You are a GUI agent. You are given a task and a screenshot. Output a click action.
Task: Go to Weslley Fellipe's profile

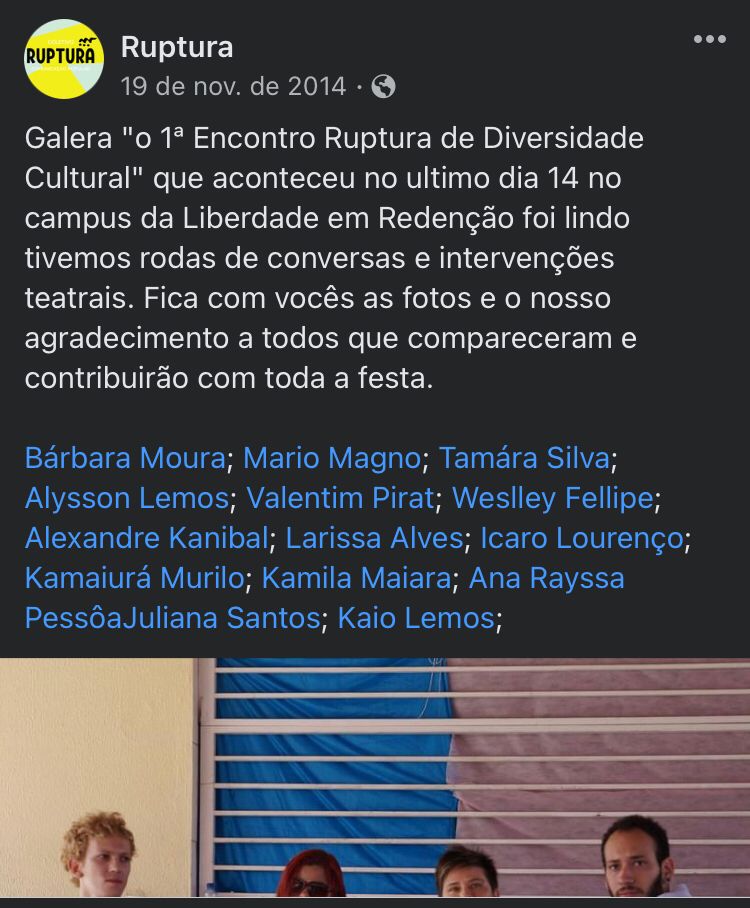[x=552, y=498]
